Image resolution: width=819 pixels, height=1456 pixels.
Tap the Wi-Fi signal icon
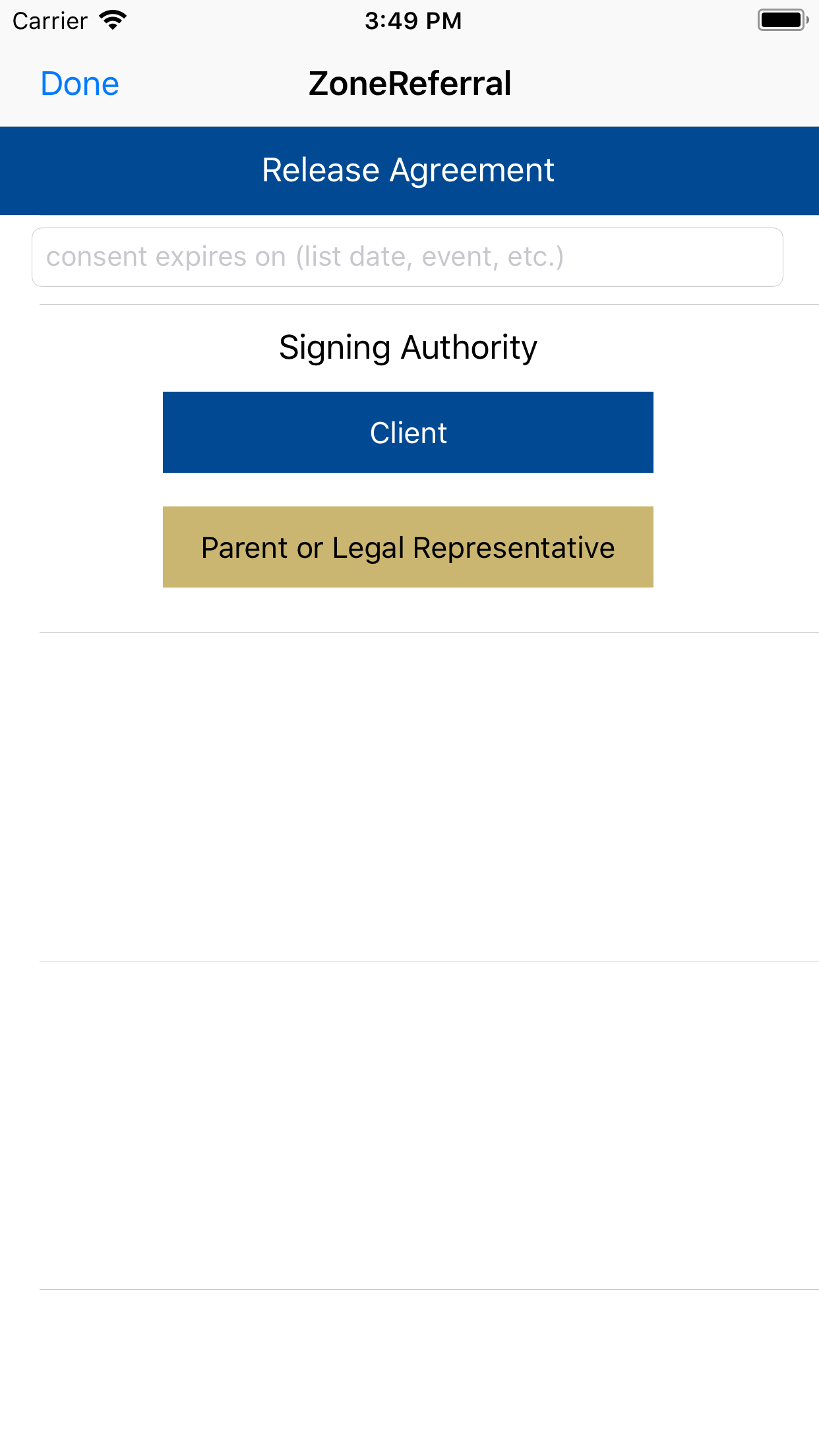pos(112,20)
